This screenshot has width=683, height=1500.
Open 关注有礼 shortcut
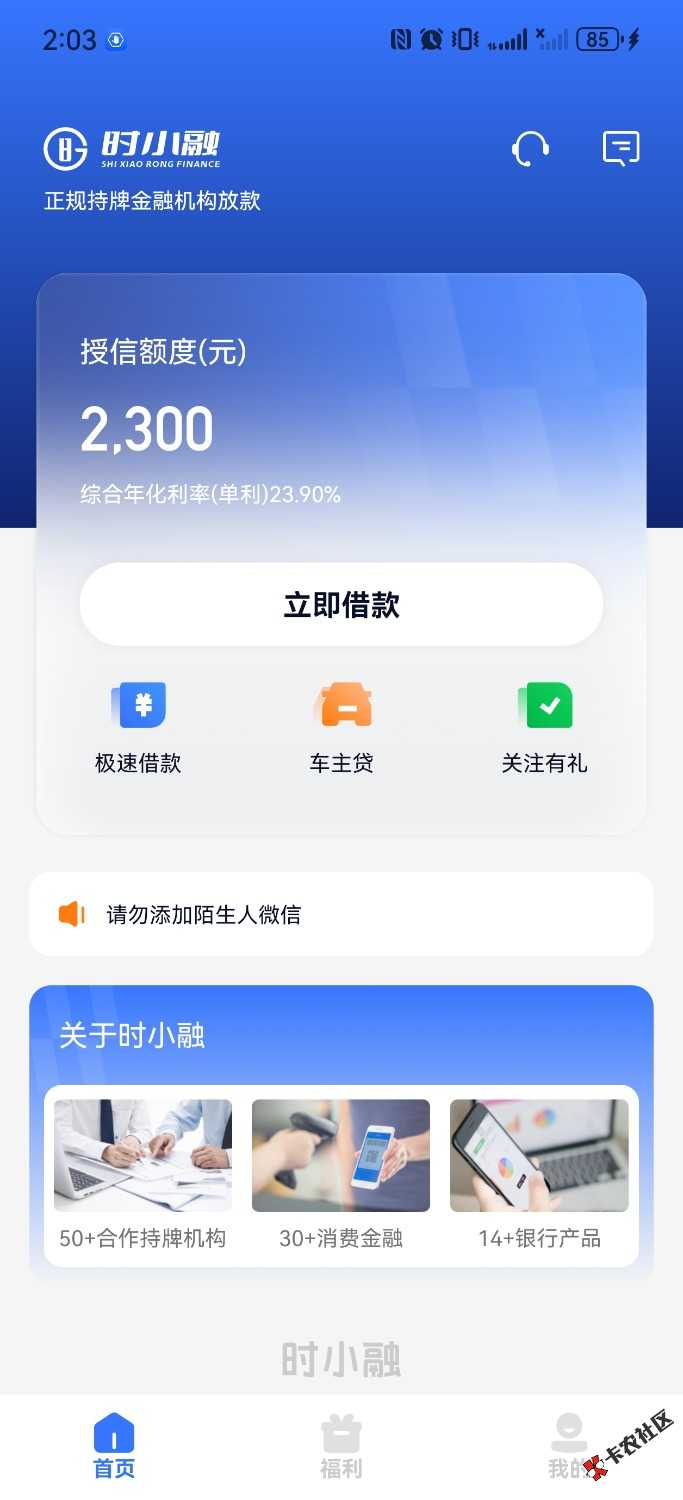pyautogui.click(x=544, y=728)
